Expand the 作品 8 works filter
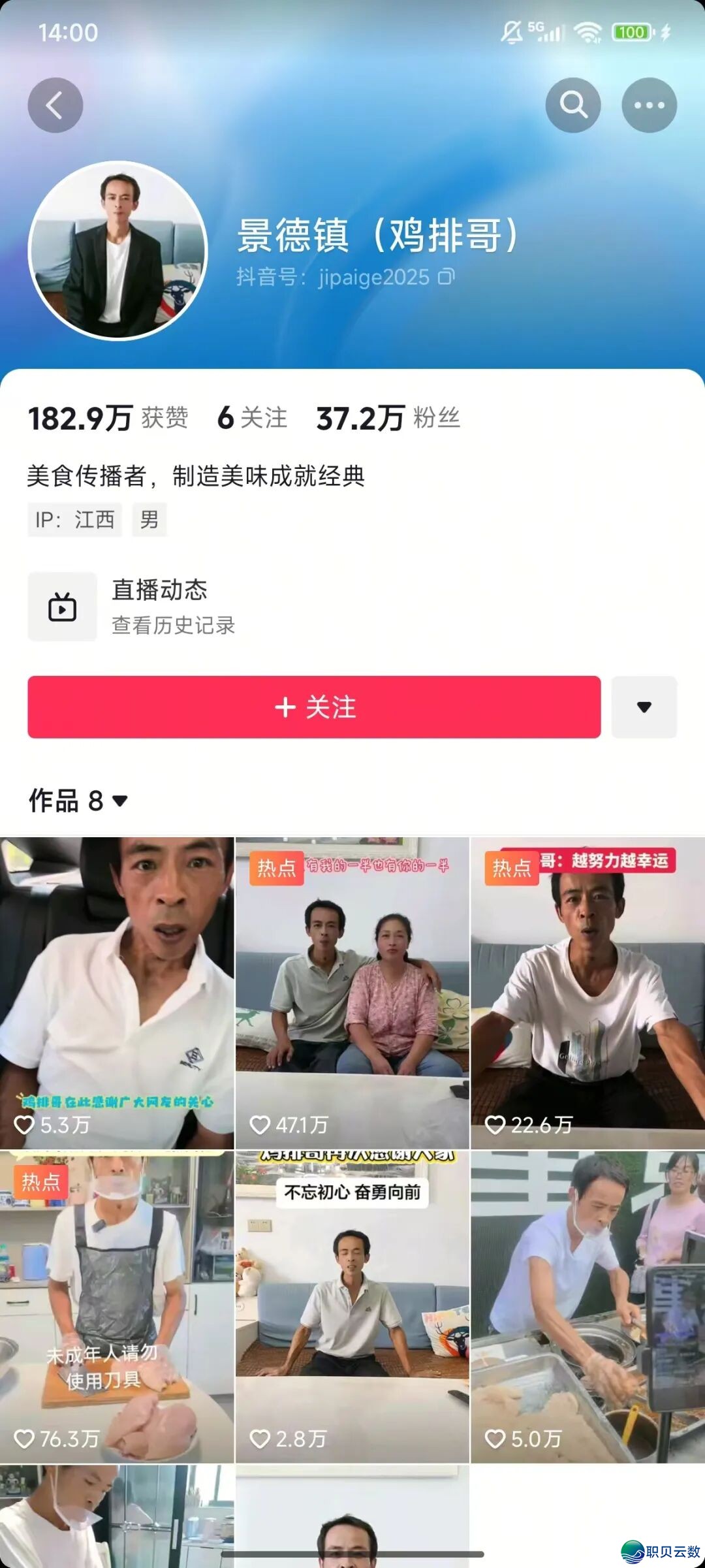 point(78,799)
